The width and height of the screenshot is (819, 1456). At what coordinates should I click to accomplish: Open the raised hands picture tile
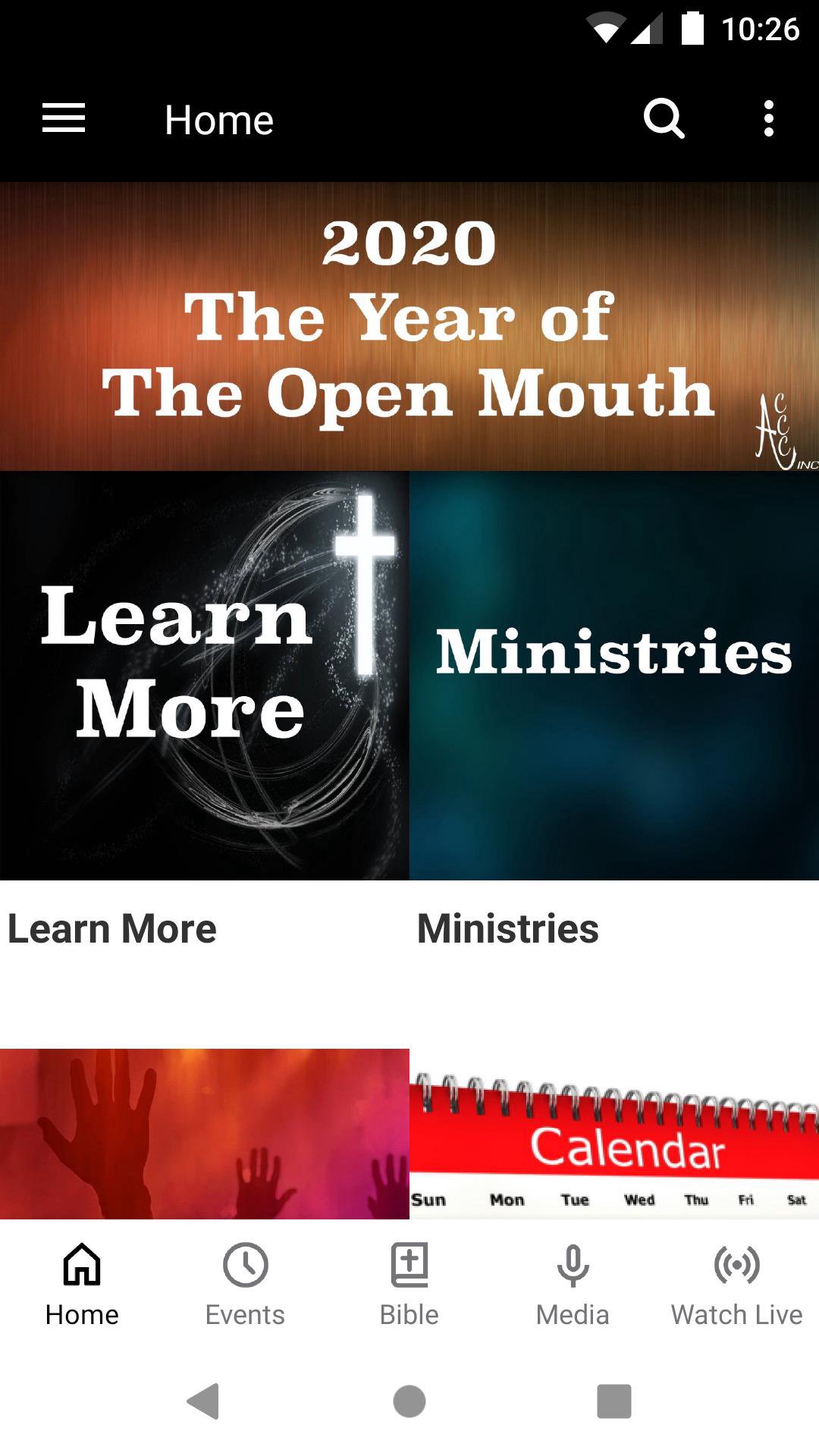(x=205, y=1134)
